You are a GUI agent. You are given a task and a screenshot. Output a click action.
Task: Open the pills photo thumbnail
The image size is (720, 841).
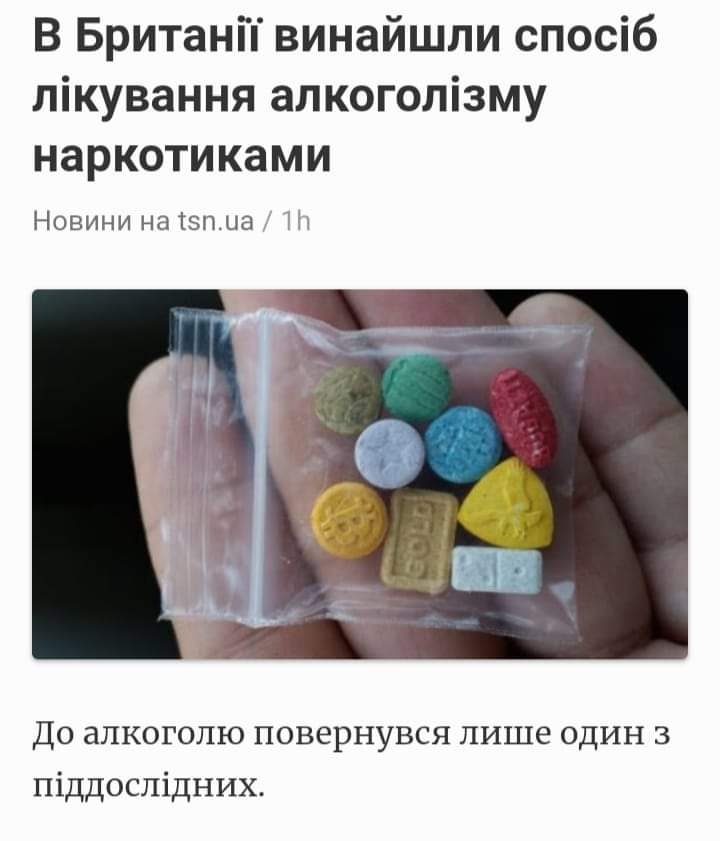coord(360,474)
